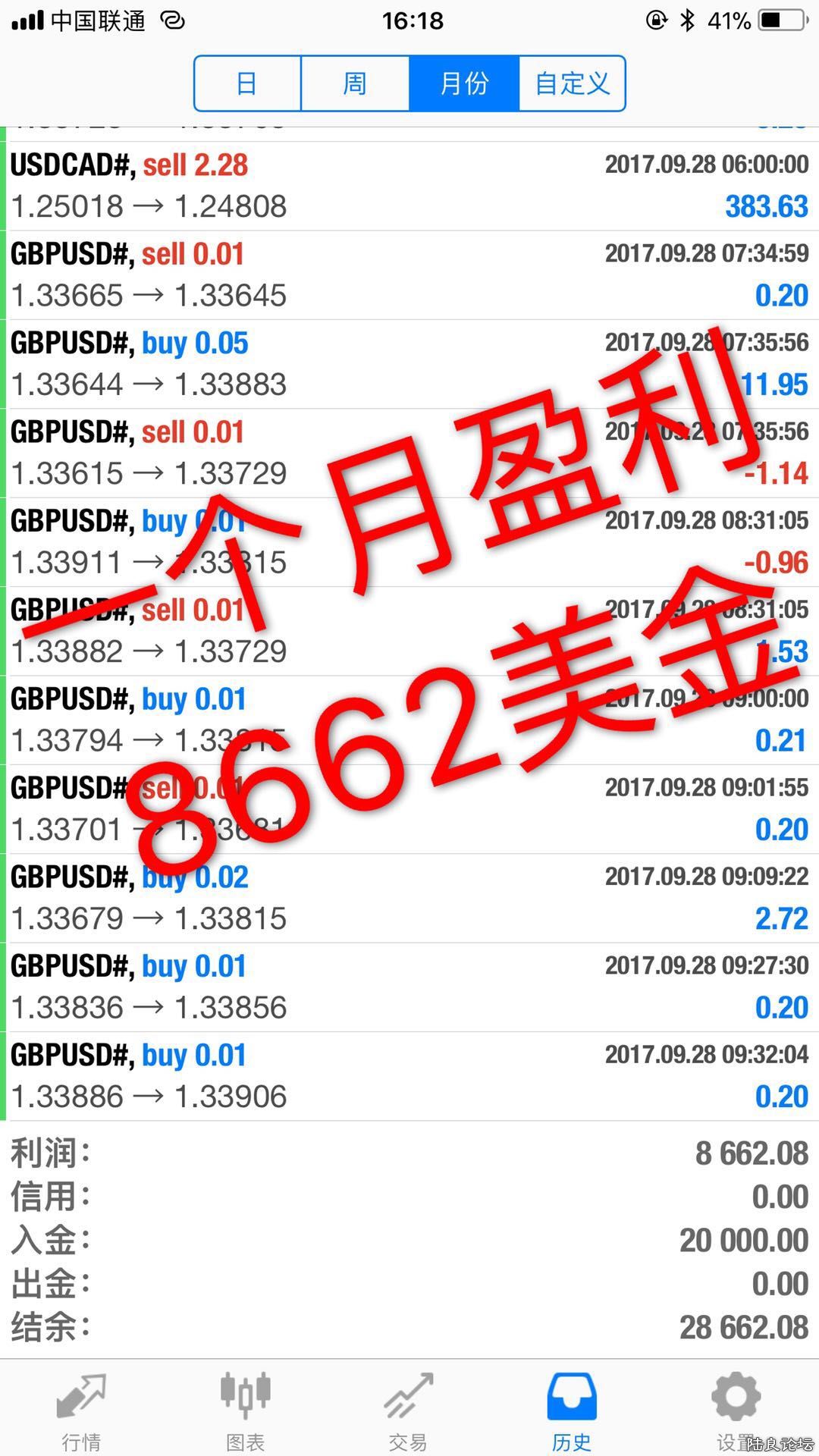Open the USDCAD# sell 2.28 trade row

409,186
